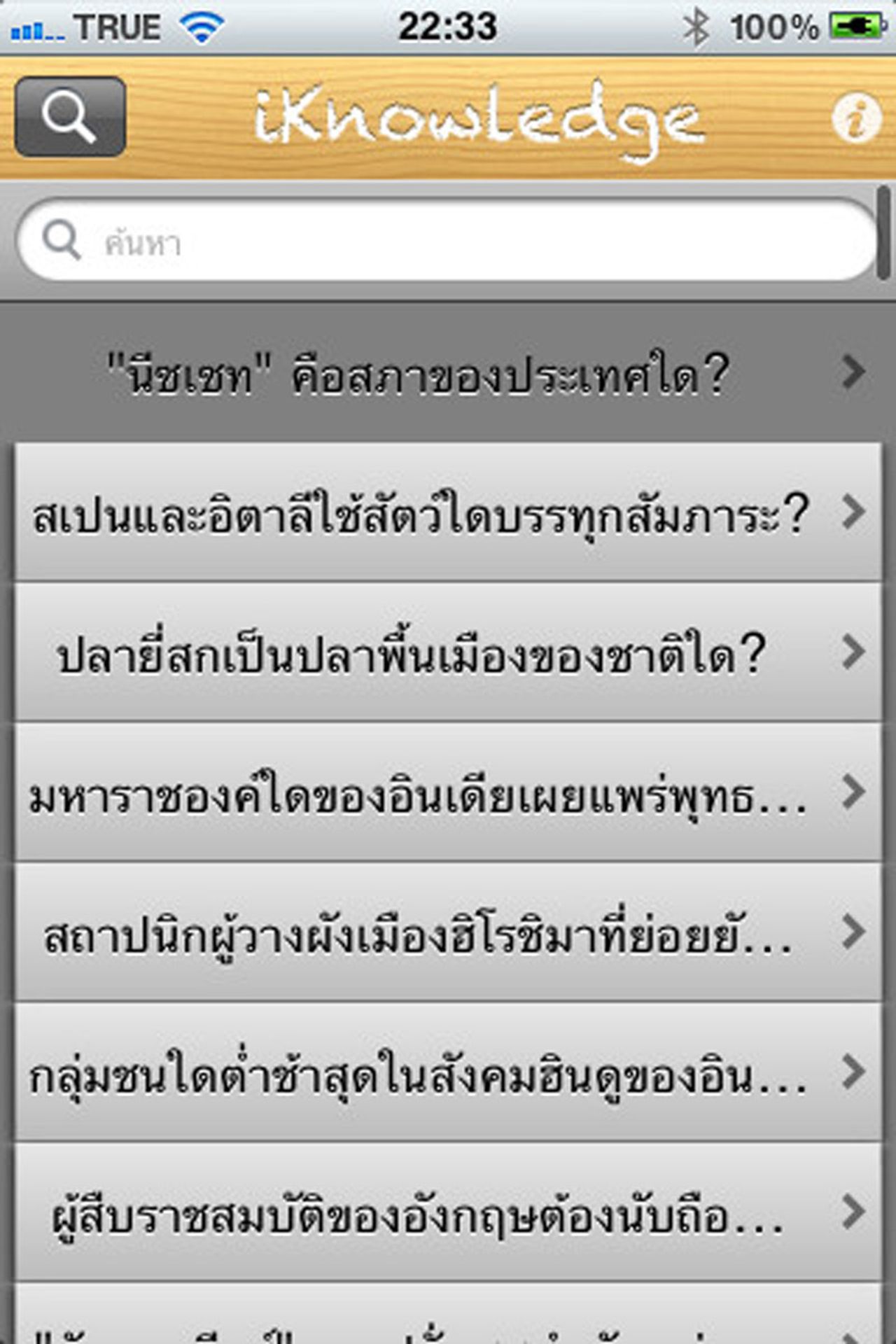View the question starting with สถาปนิกผู้วางผังเมืองฮิโรชิมา

(448, 933)
